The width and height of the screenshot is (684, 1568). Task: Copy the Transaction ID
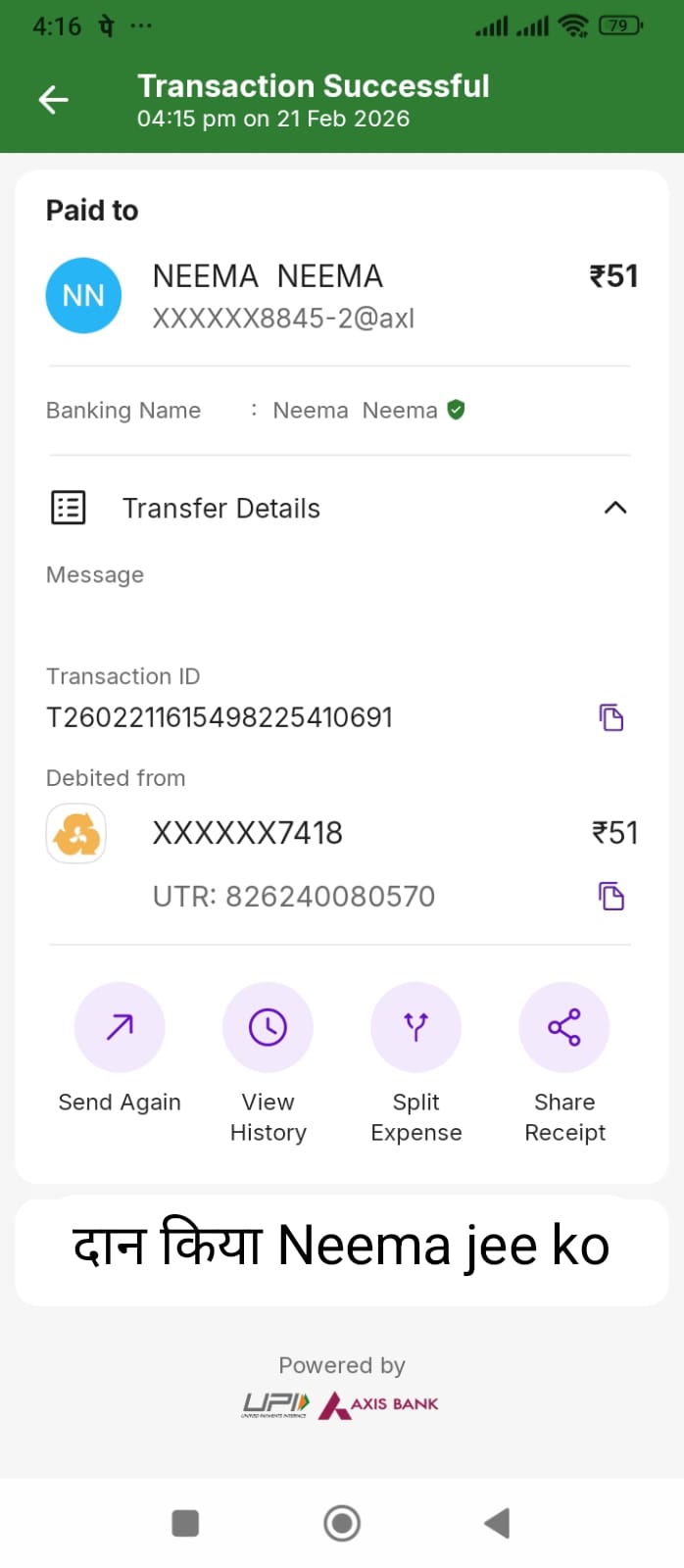[x=611, y=717]
